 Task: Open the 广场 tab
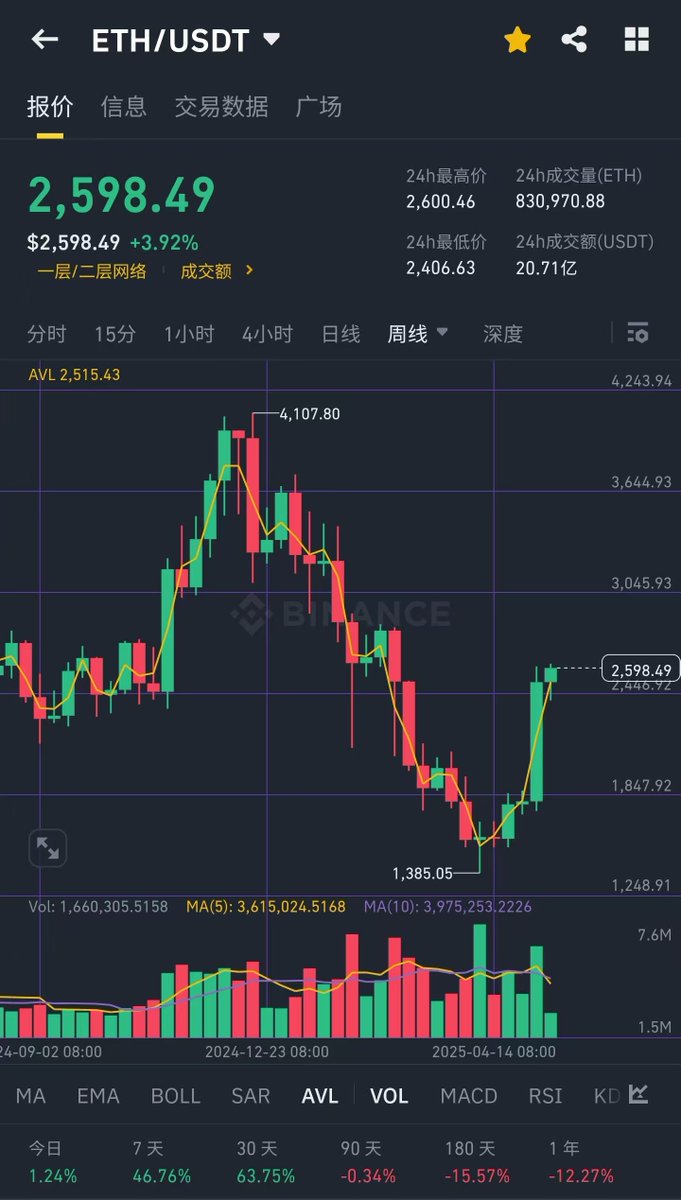click(319, 107)
